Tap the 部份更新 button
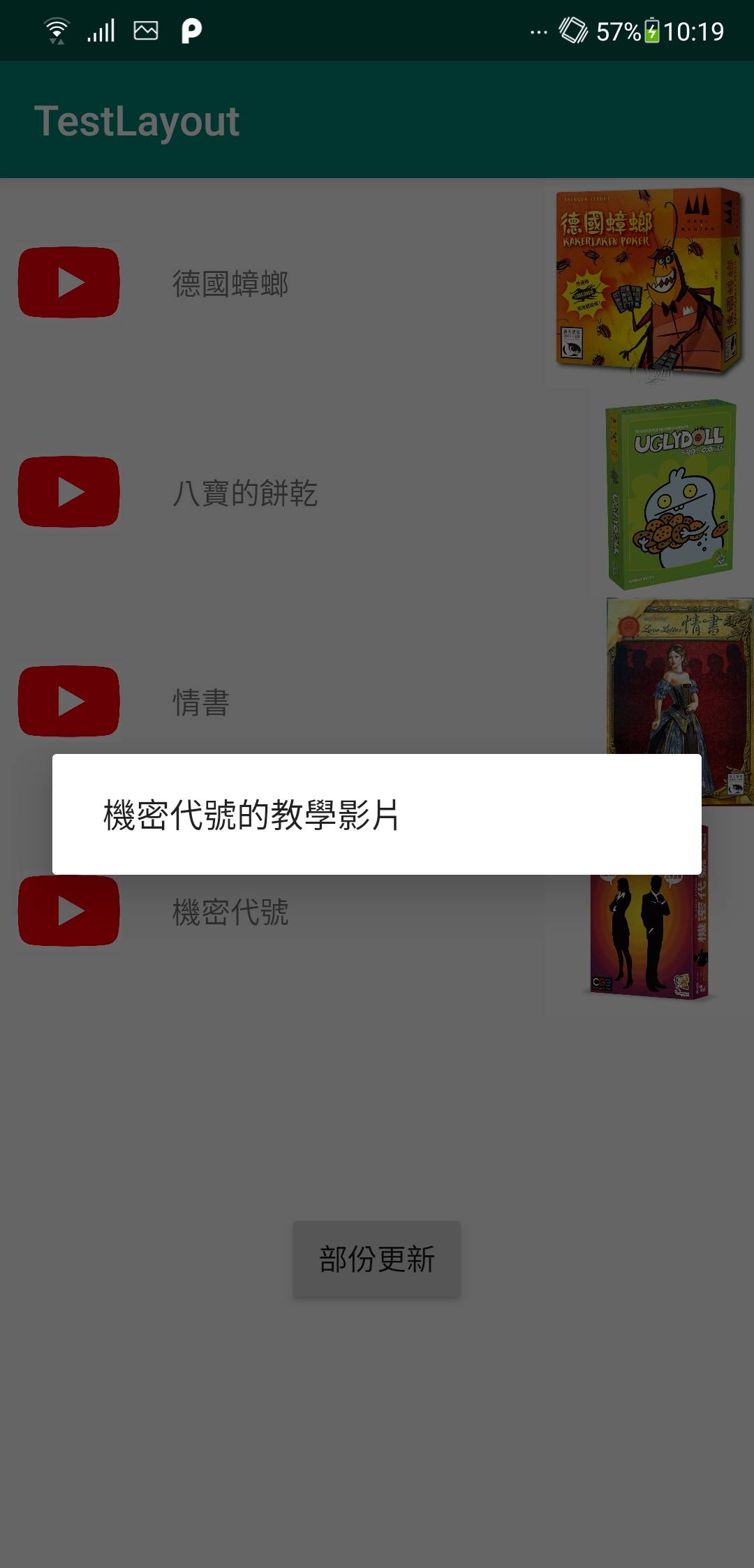754x1568 pixels. point(376,1259)
